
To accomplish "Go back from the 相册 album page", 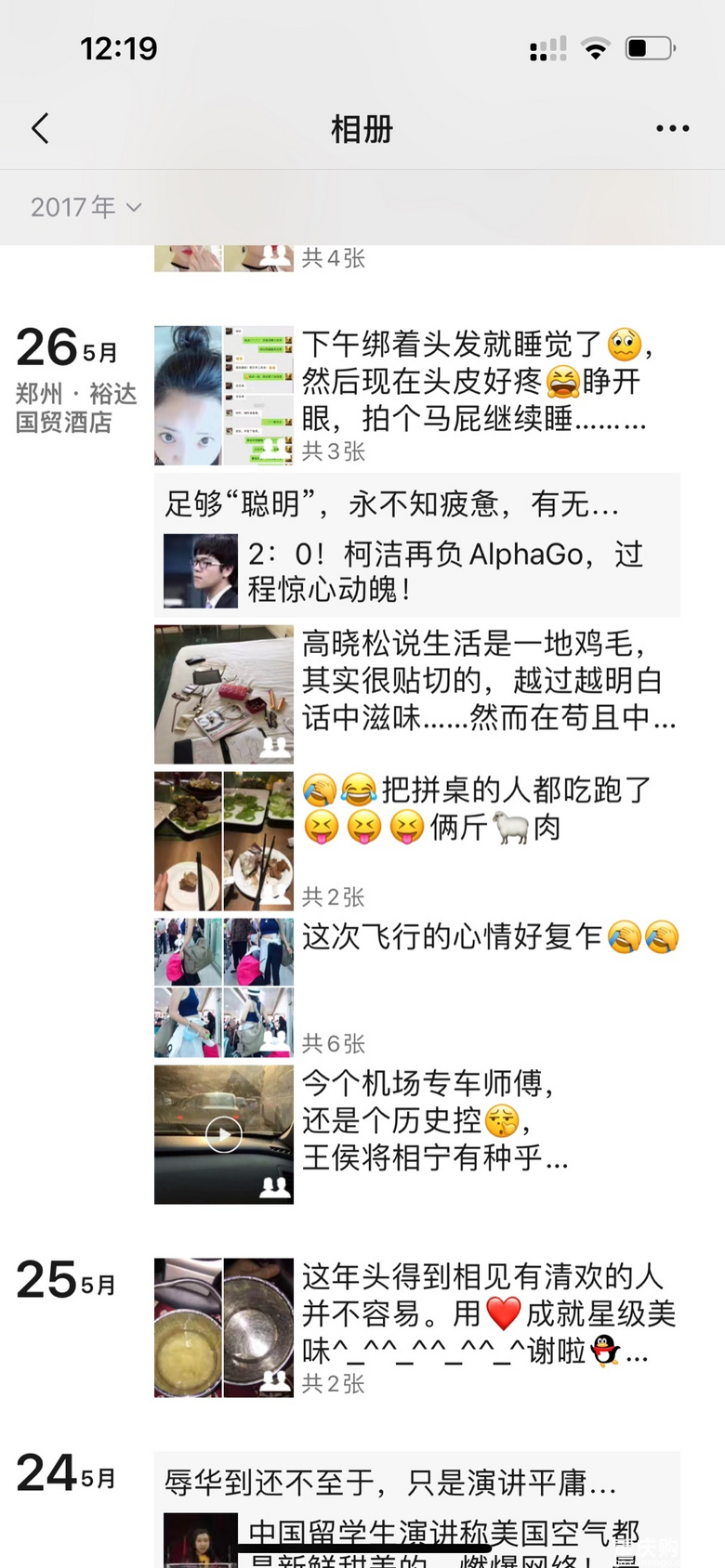I will [40, 128].
